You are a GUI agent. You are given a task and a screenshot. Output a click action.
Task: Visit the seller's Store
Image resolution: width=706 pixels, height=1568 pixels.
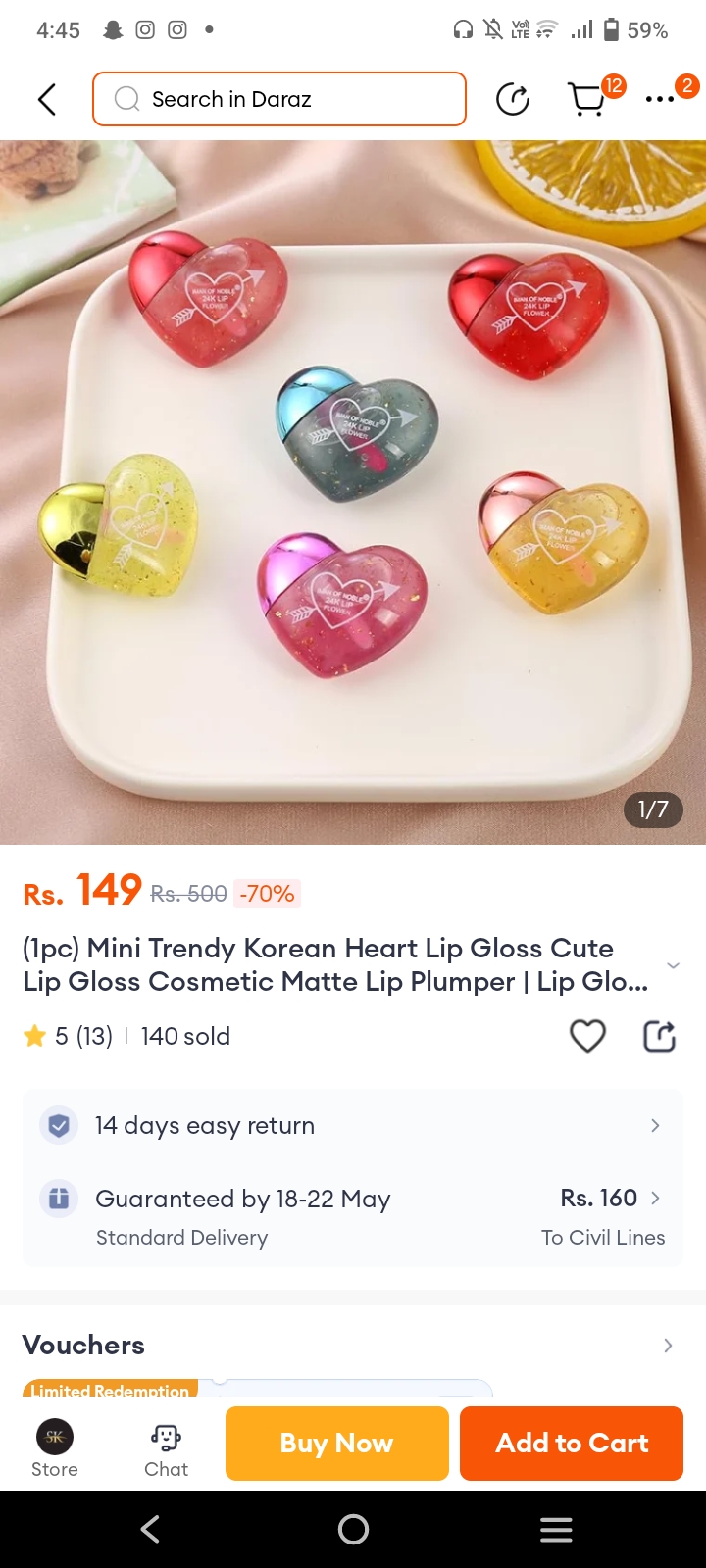point(55,1448)
